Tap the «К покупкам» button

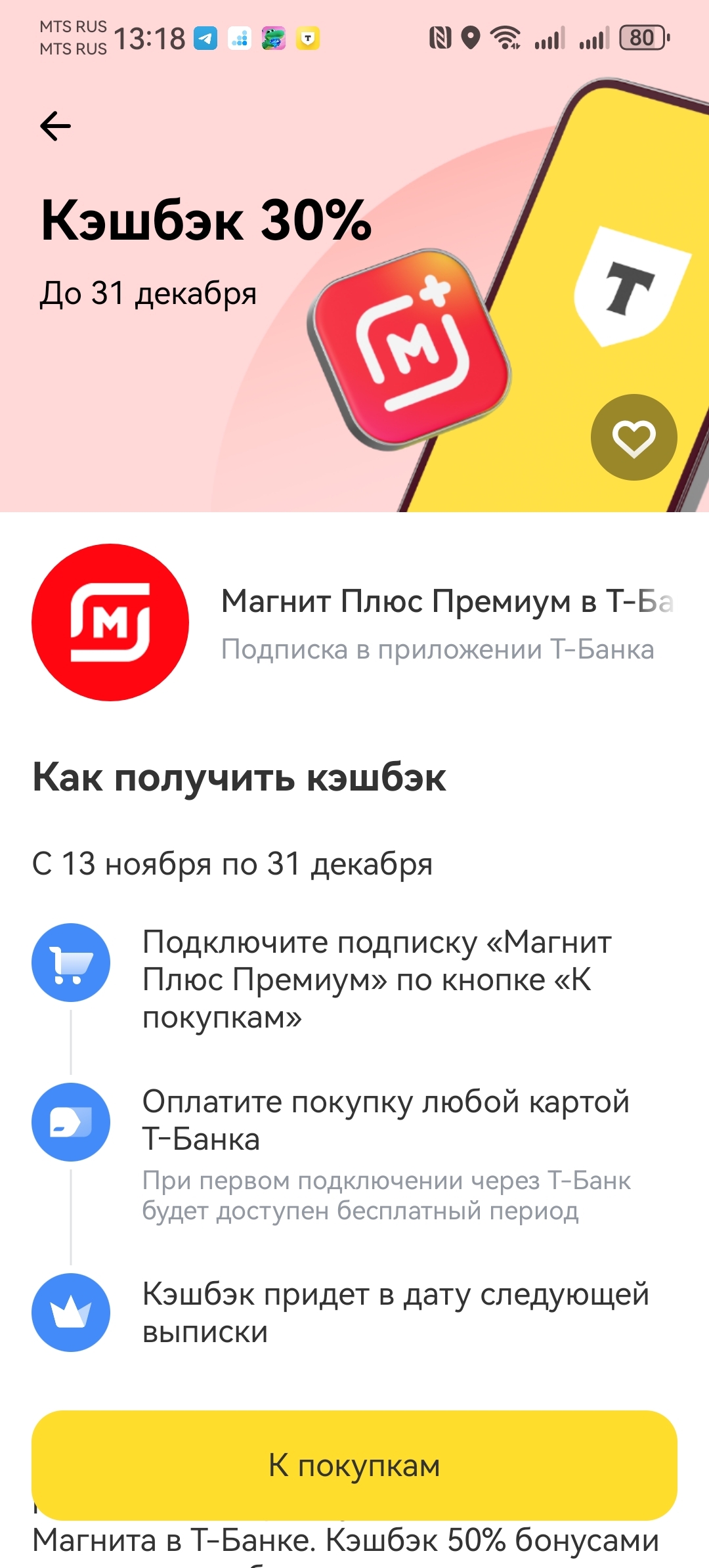pyautogui.click(x=354, y=1466)
